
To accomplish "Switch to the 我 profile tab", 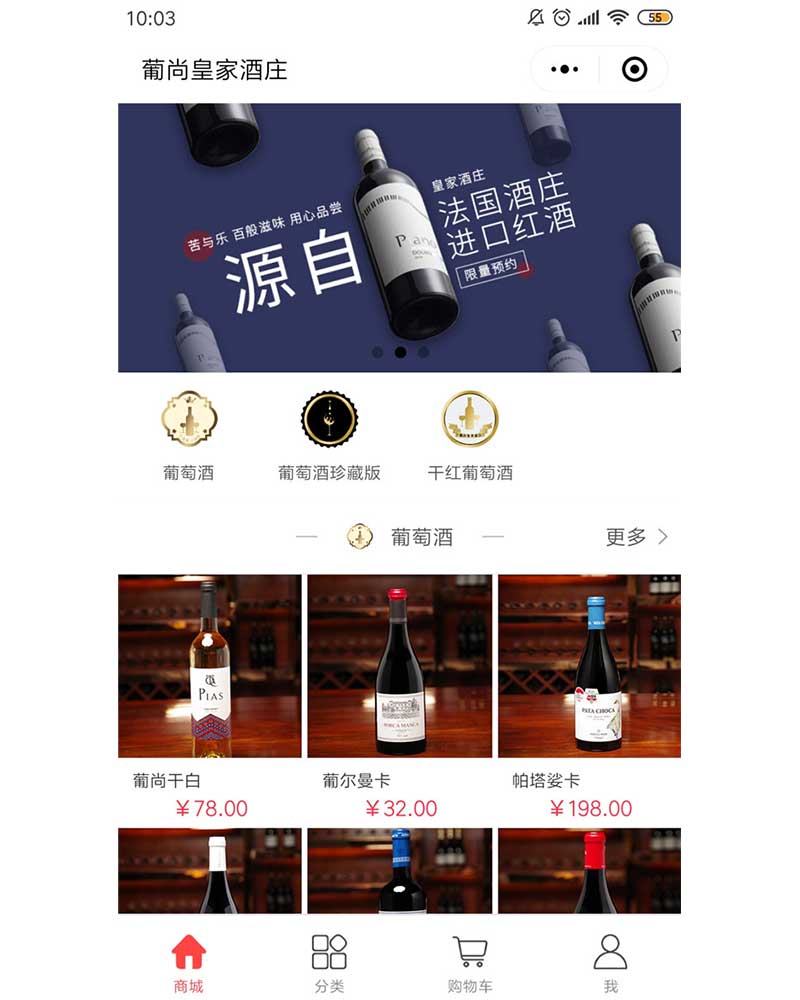I will click(x=610, y=963).
